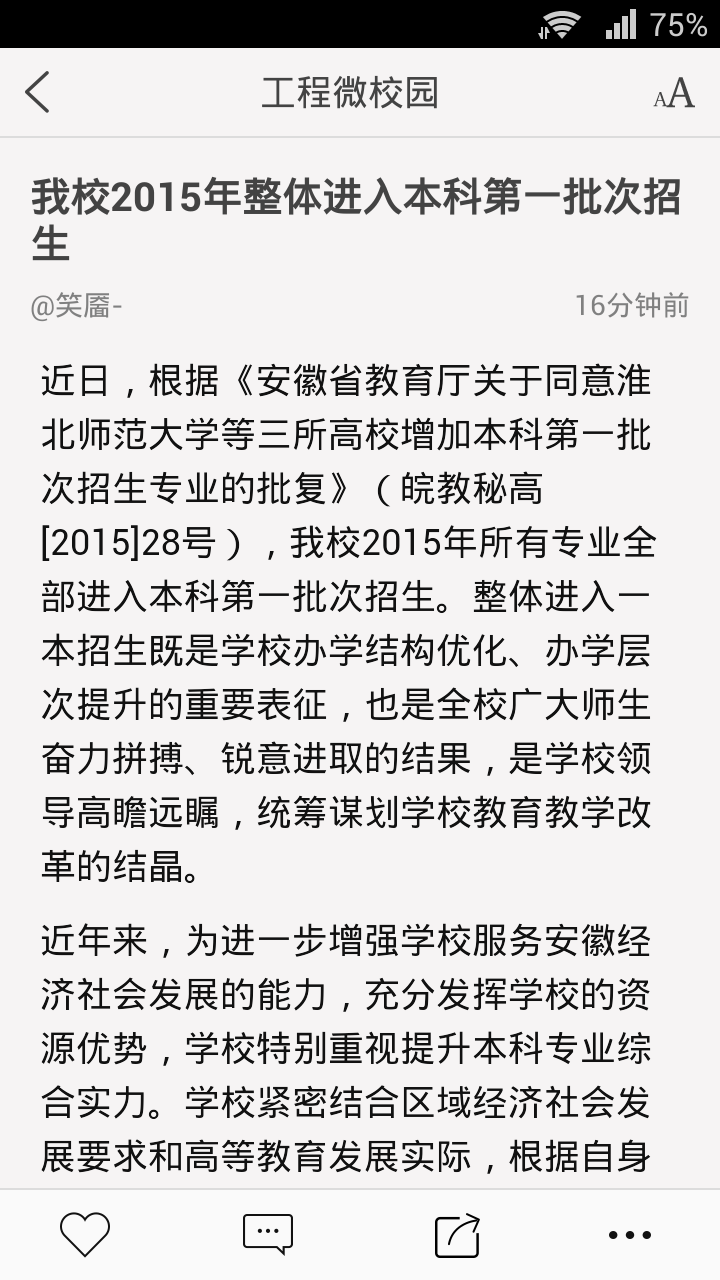Screen dimensions: 720x1280
Task: Go back using the top-left arrow
Action: (x=37, y=92)
